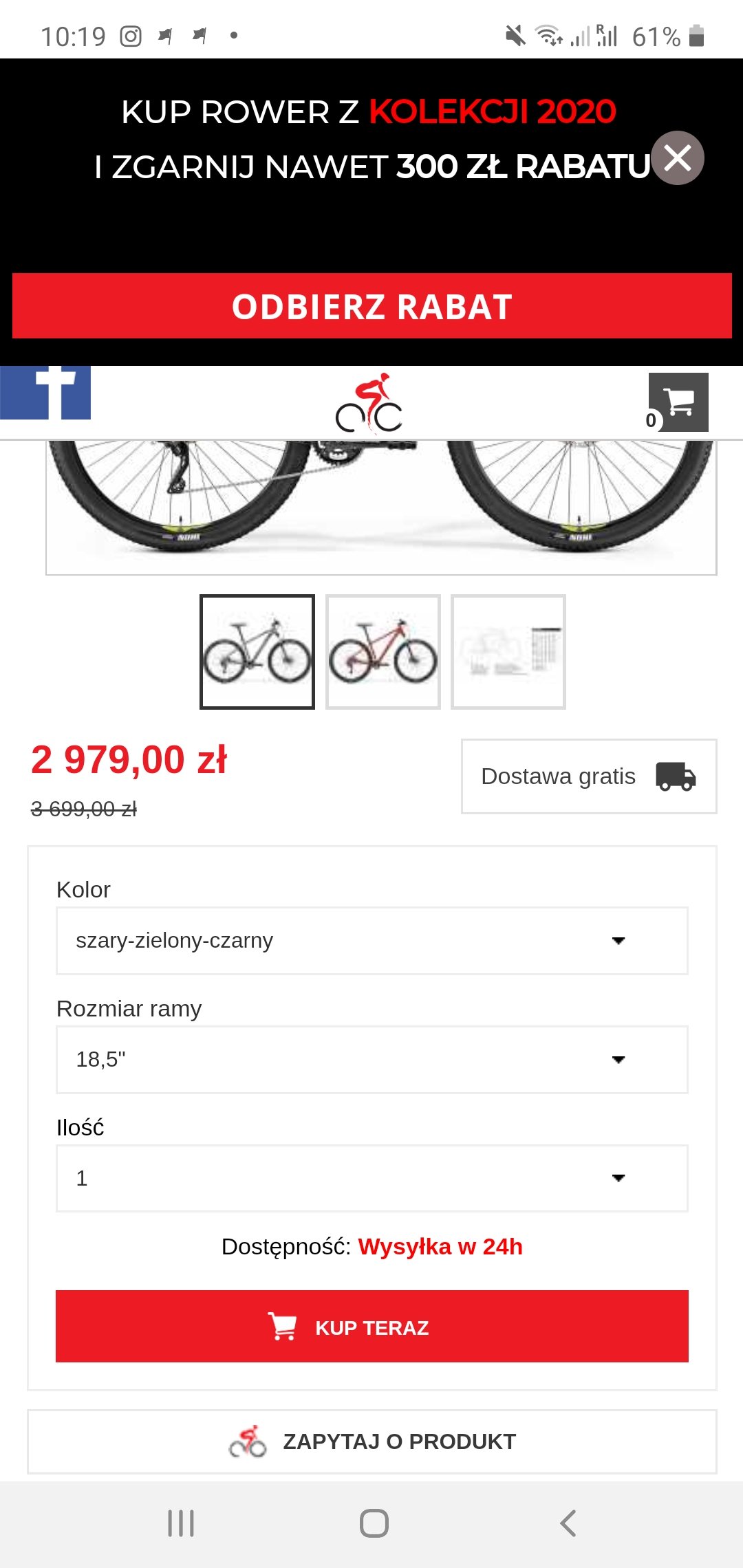Image resolution: width=743 pixels, height=1568 pixels.
Task: Open the Facebook icon link
Action: (45, 393)
